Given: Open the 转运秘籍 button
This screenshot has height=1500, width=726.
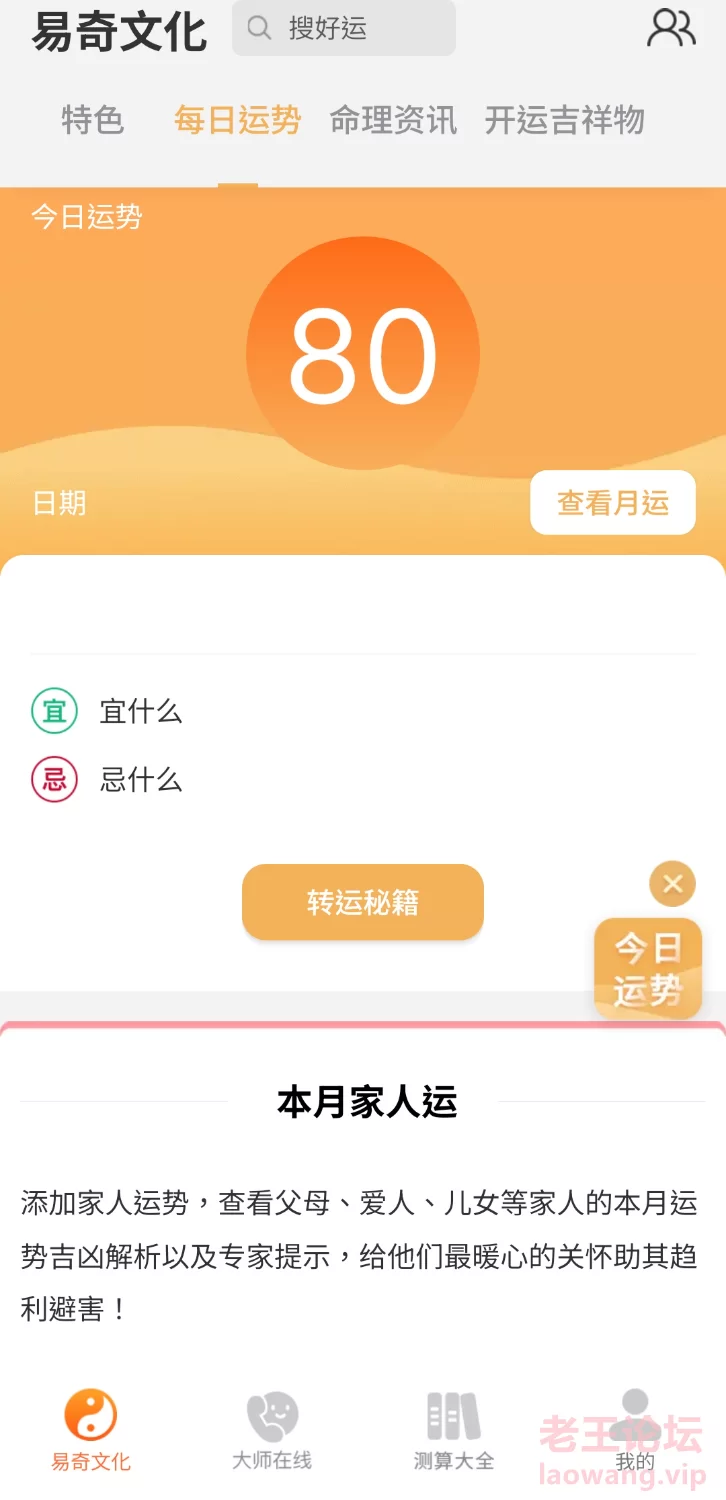Looking at the screenshot, I should pyautogui.click(x=363, y=902).
